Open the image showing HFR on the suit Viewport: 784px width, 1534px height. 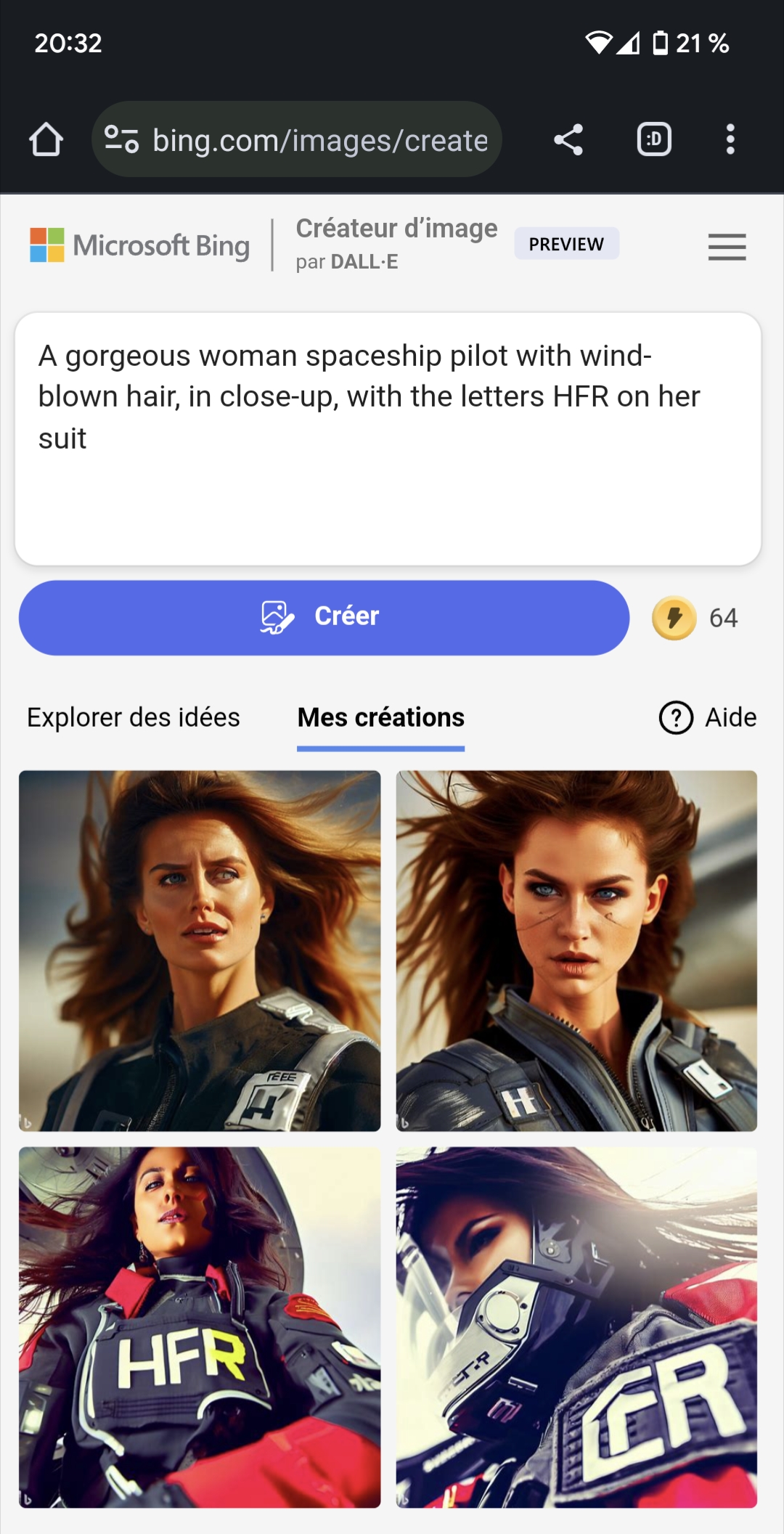click(x=200, y=1327)
